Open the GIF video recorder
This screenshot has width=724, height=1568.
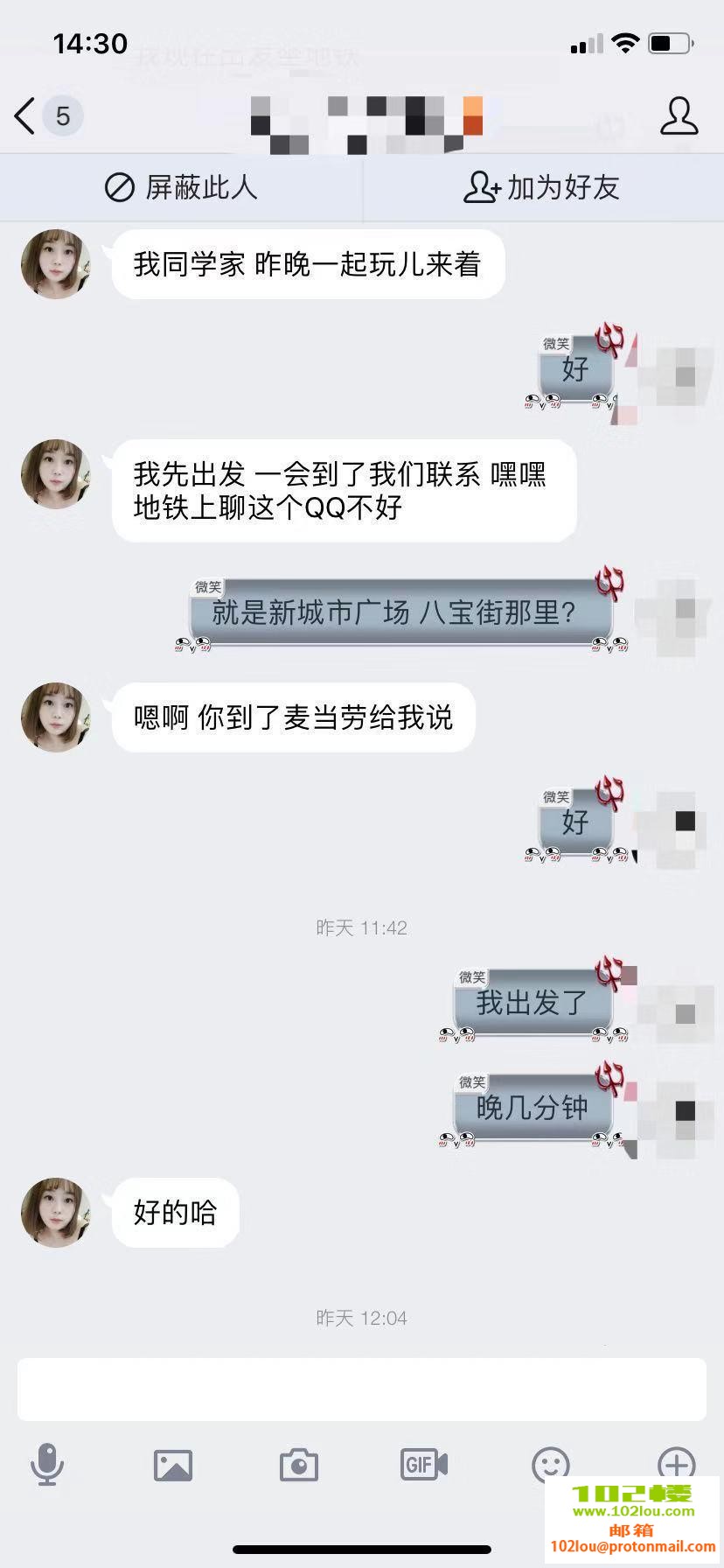pos(424,1464)
